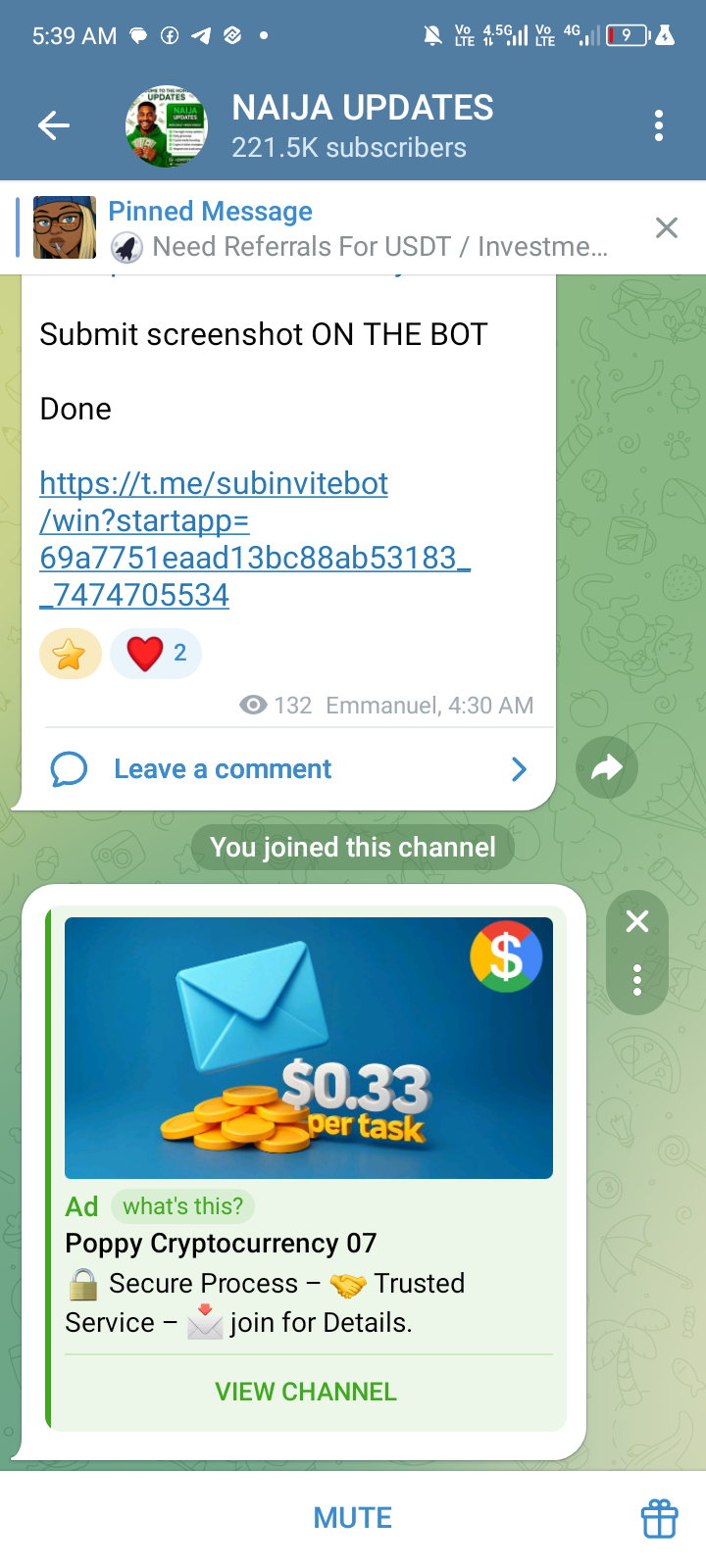Open ad options via the three dots
The image size is (706, 1568).
(637, 980)
